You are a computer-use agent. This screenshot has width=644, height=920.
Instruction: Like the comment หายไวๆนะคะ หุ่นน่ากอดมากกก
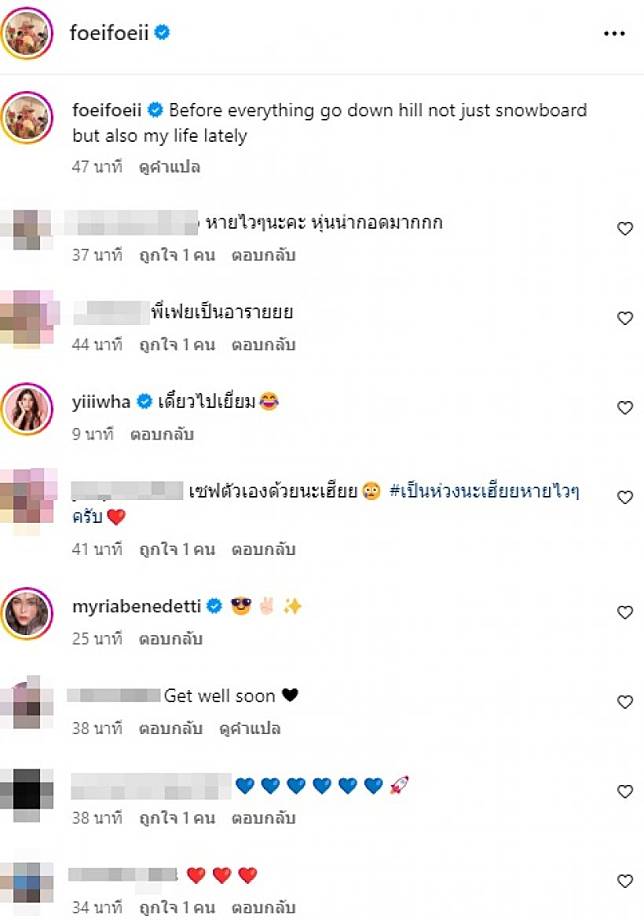(625, 228)
